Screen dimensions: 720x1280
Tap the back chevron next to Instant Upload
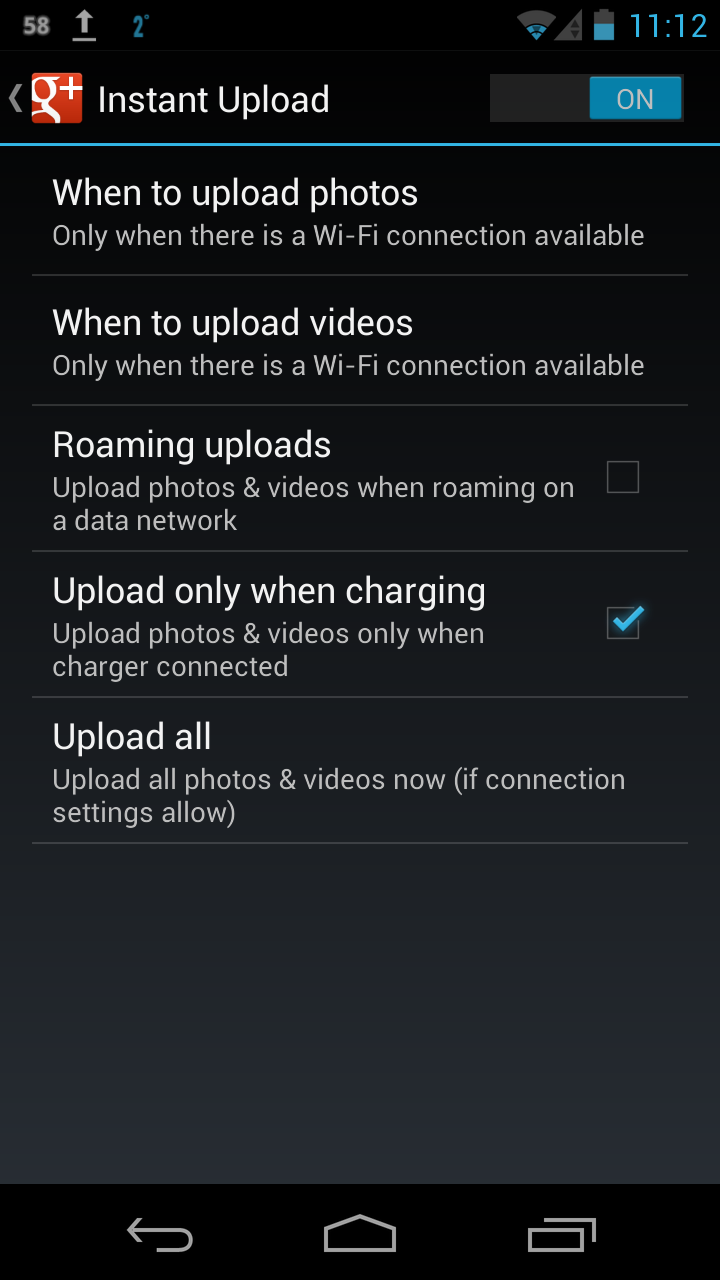point(14,98)
